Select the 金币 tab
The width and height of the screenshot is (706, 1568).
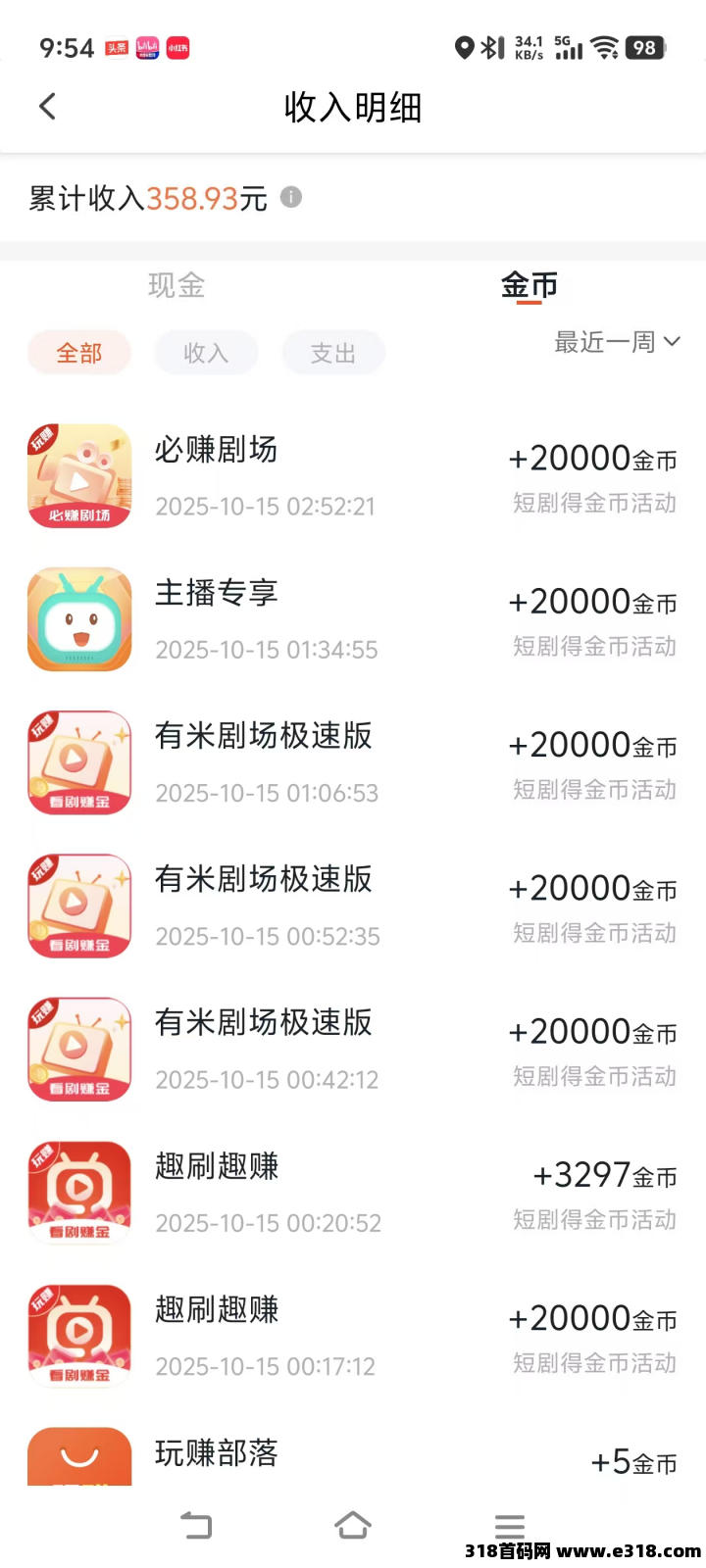coord(529,285)
